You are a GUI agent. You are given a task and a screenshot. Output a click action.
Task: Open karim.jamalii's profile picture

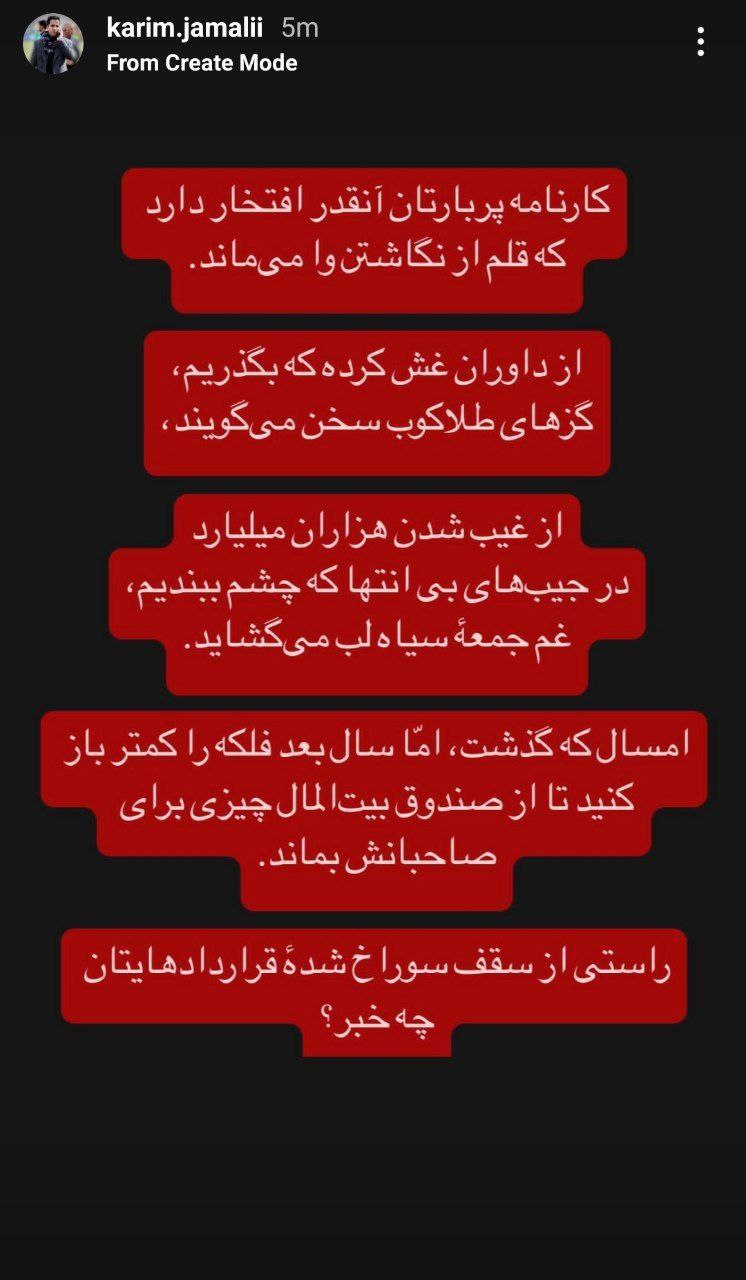pos(53,44)
